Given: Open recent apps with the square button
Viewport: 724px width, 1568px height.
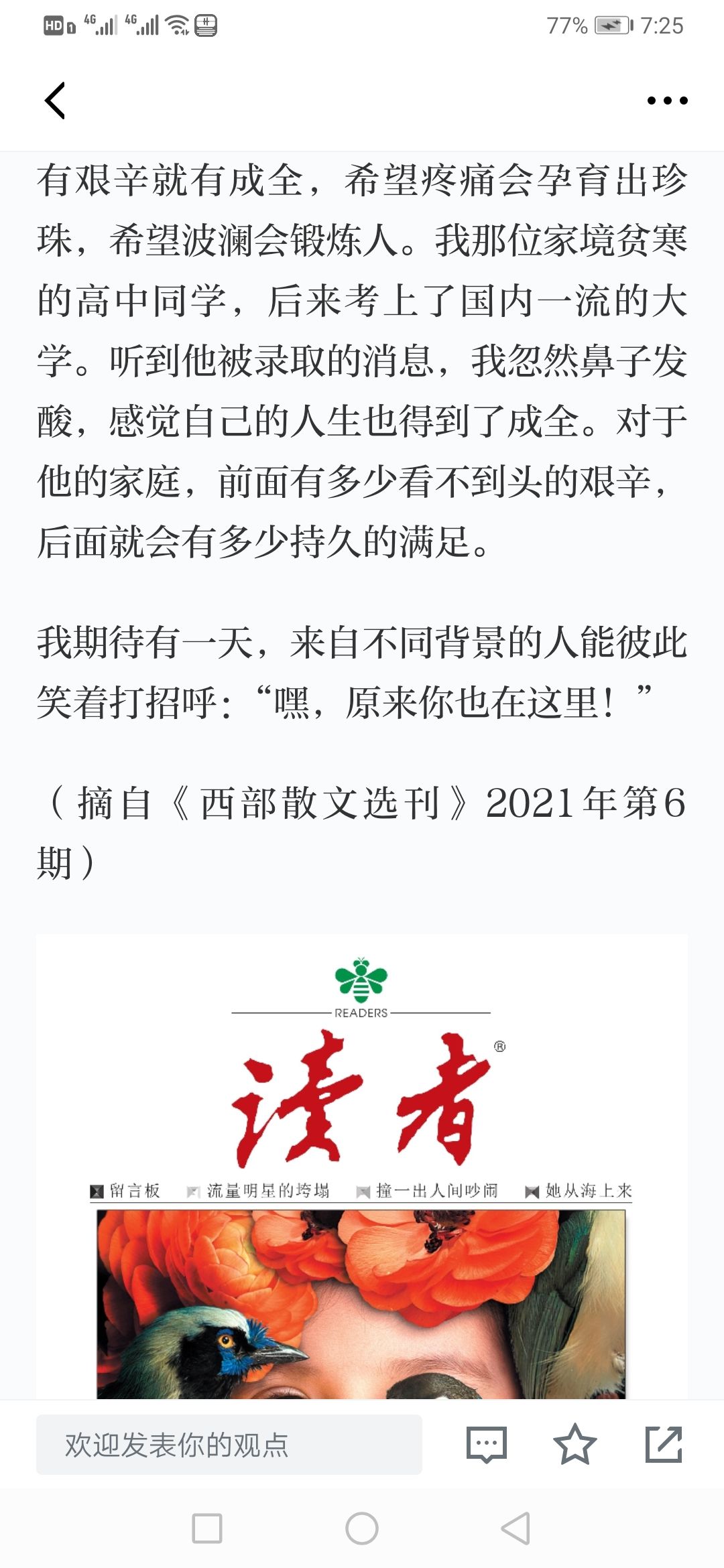Looking at the screenshot, I should 207,1529.
